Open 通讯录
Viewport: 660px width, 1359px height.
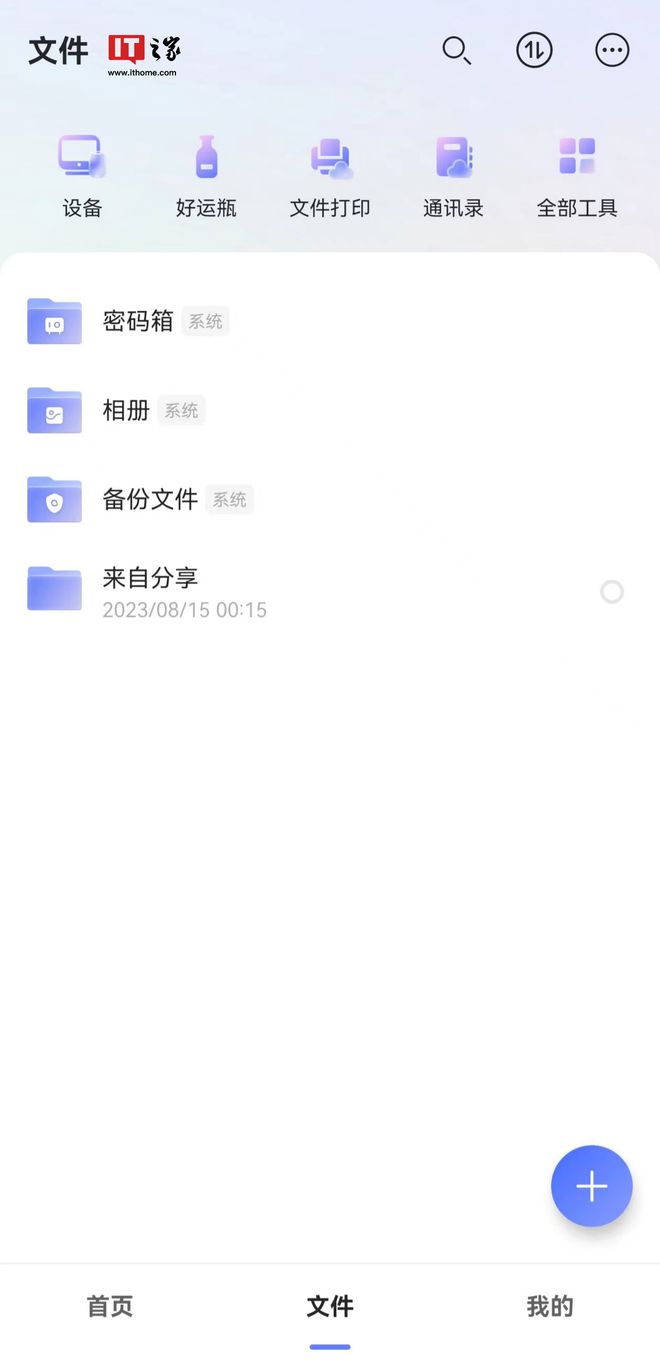coord(453,177)
